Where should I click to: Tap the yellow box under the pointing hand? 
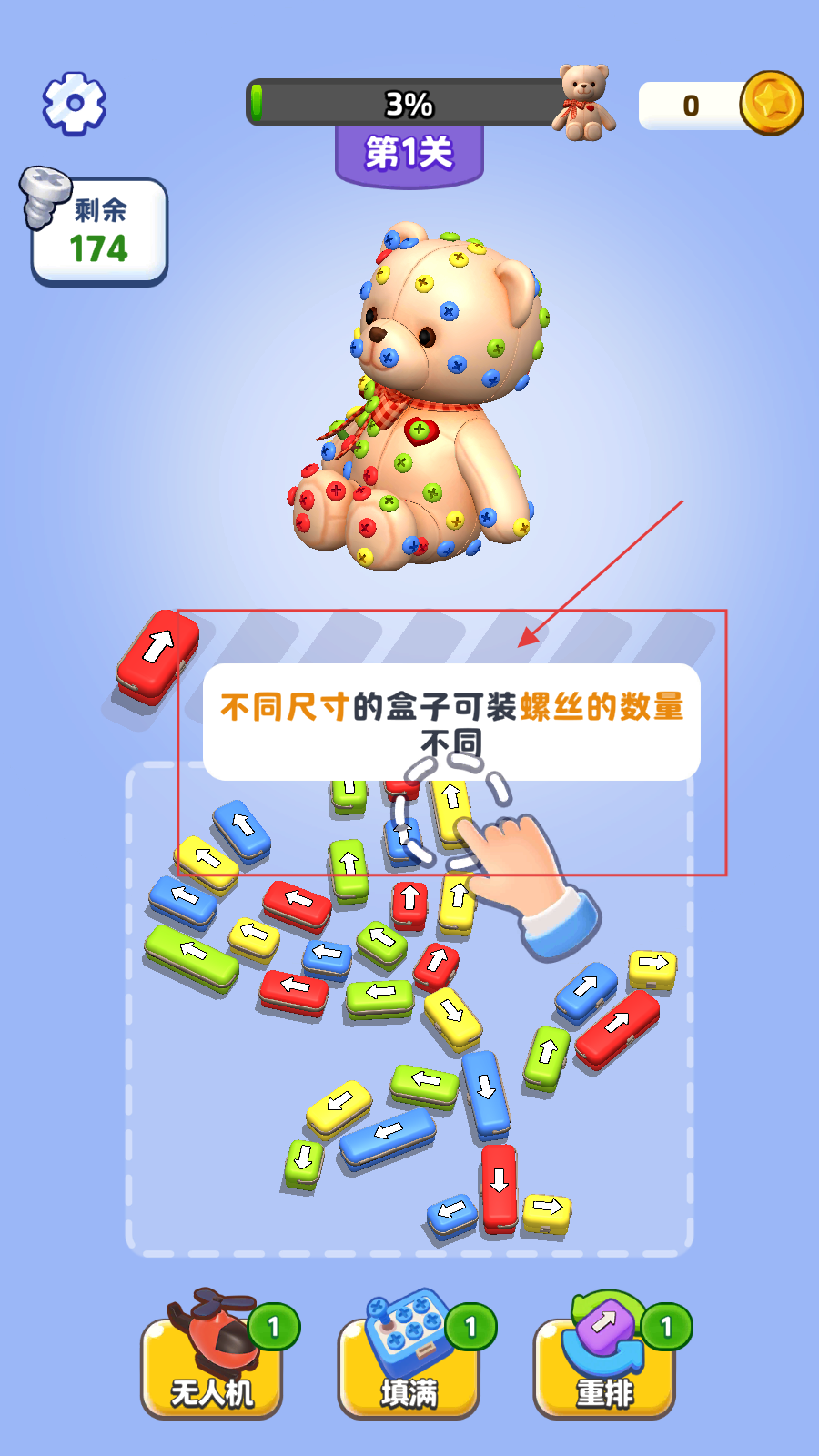[451, 809]
